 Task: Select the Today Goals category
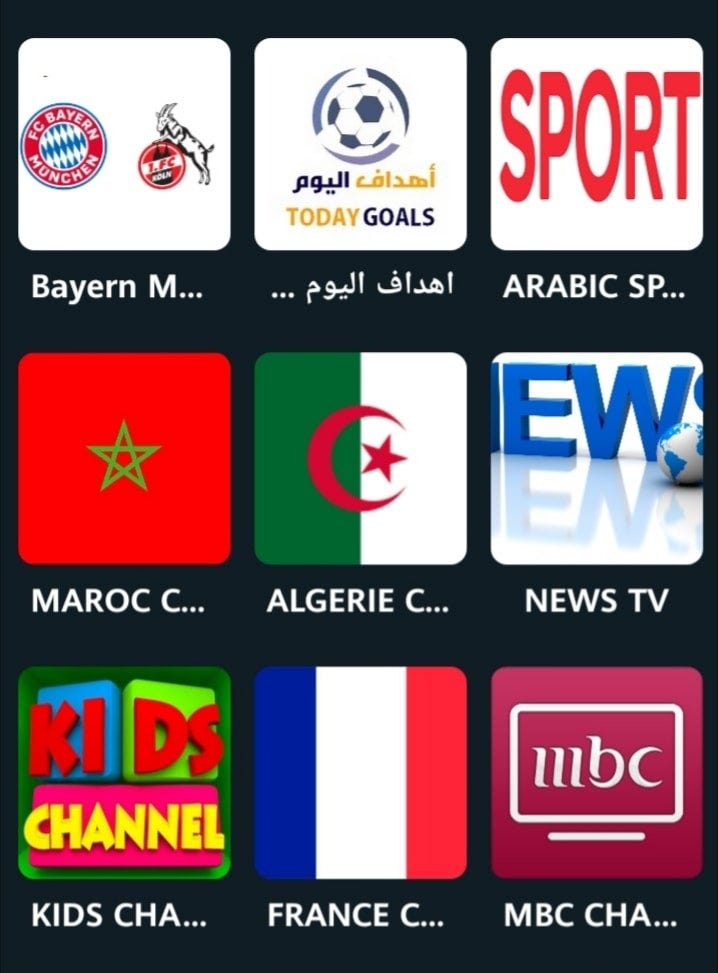click(x=360, y=144)
